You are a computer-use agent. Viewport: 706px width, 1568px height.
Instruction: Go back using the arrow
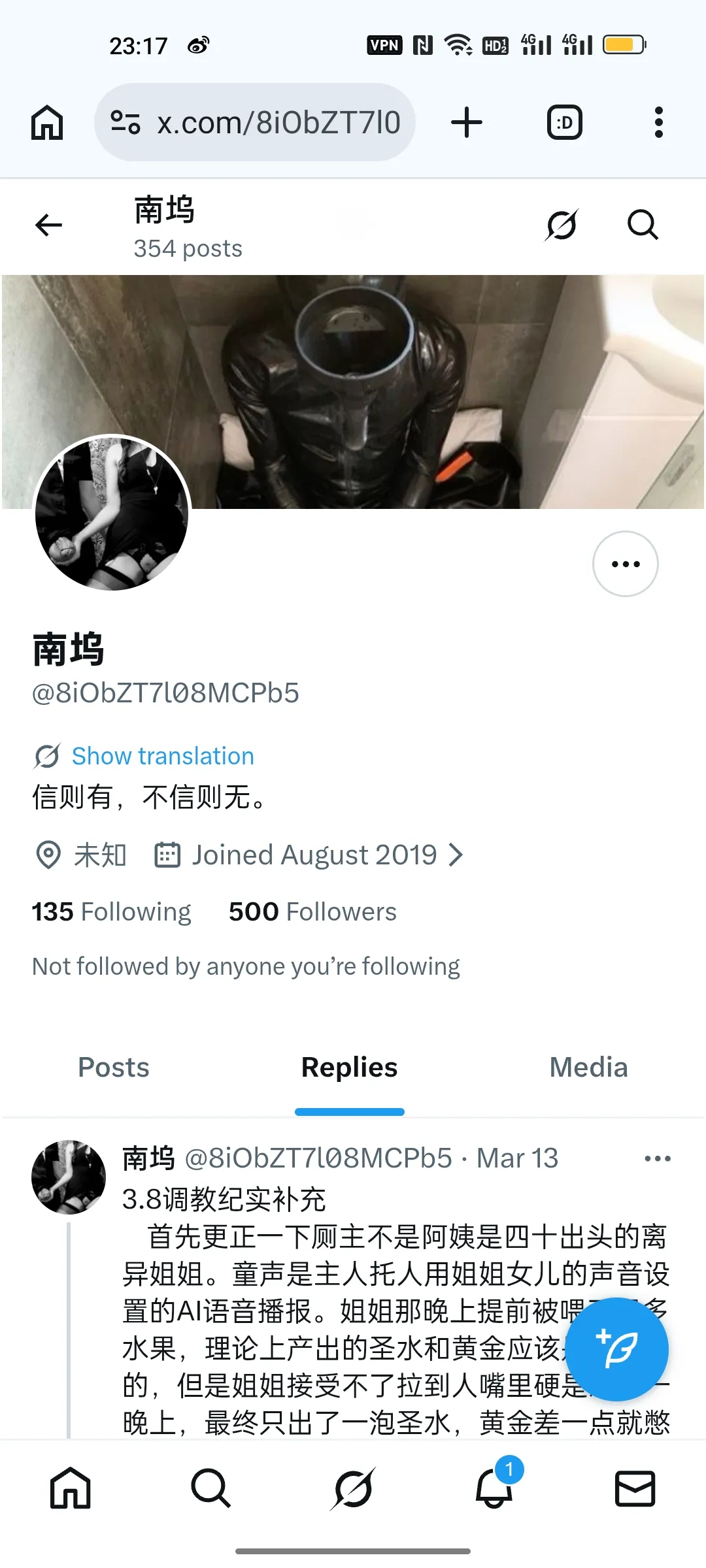pos(48,225)
